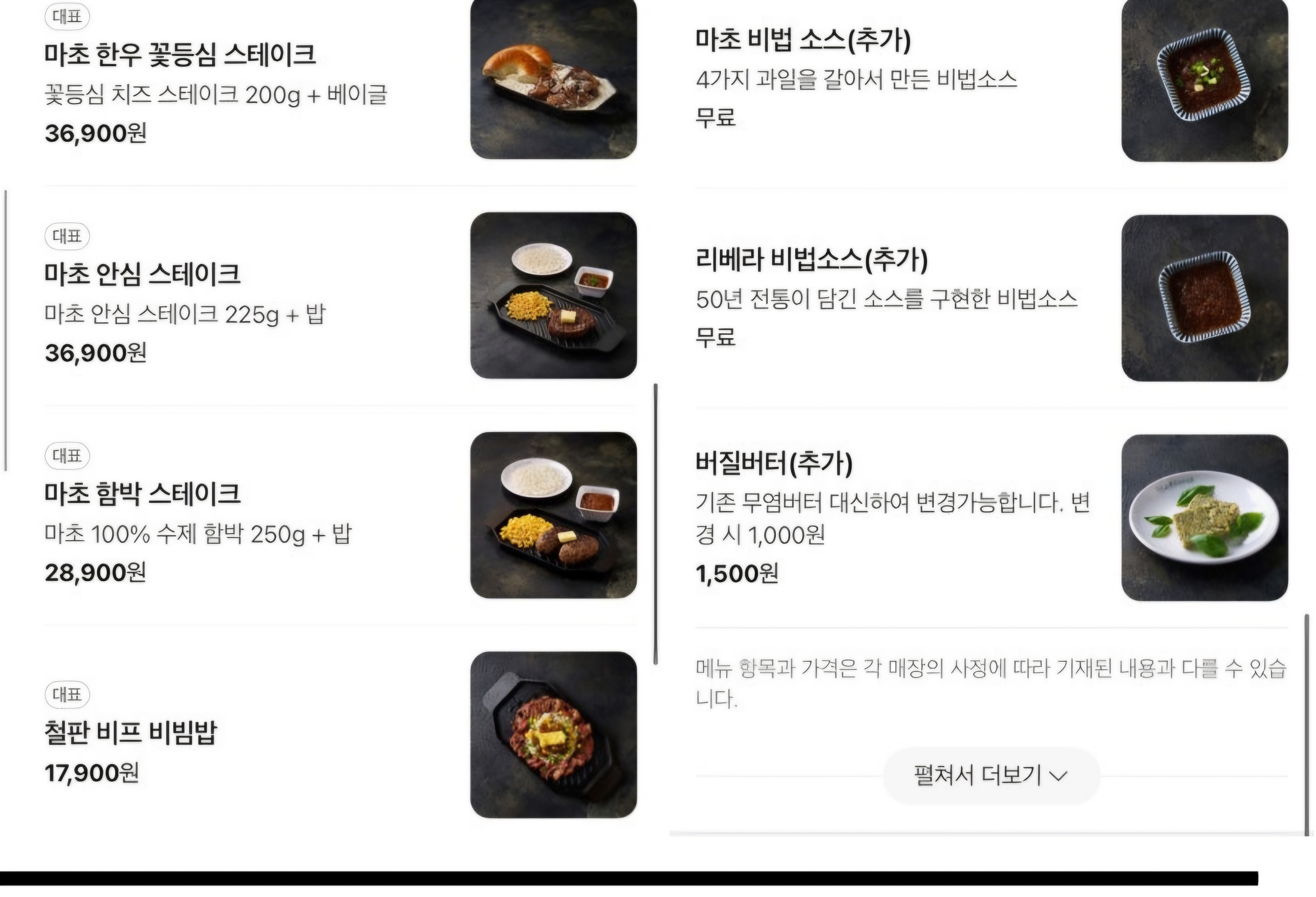The width and height of the screenshot is (1316, 897).
Task: Expand the menu with 펼쳐서 더보기
Action: pyautogui.click(x=991, y=775)
